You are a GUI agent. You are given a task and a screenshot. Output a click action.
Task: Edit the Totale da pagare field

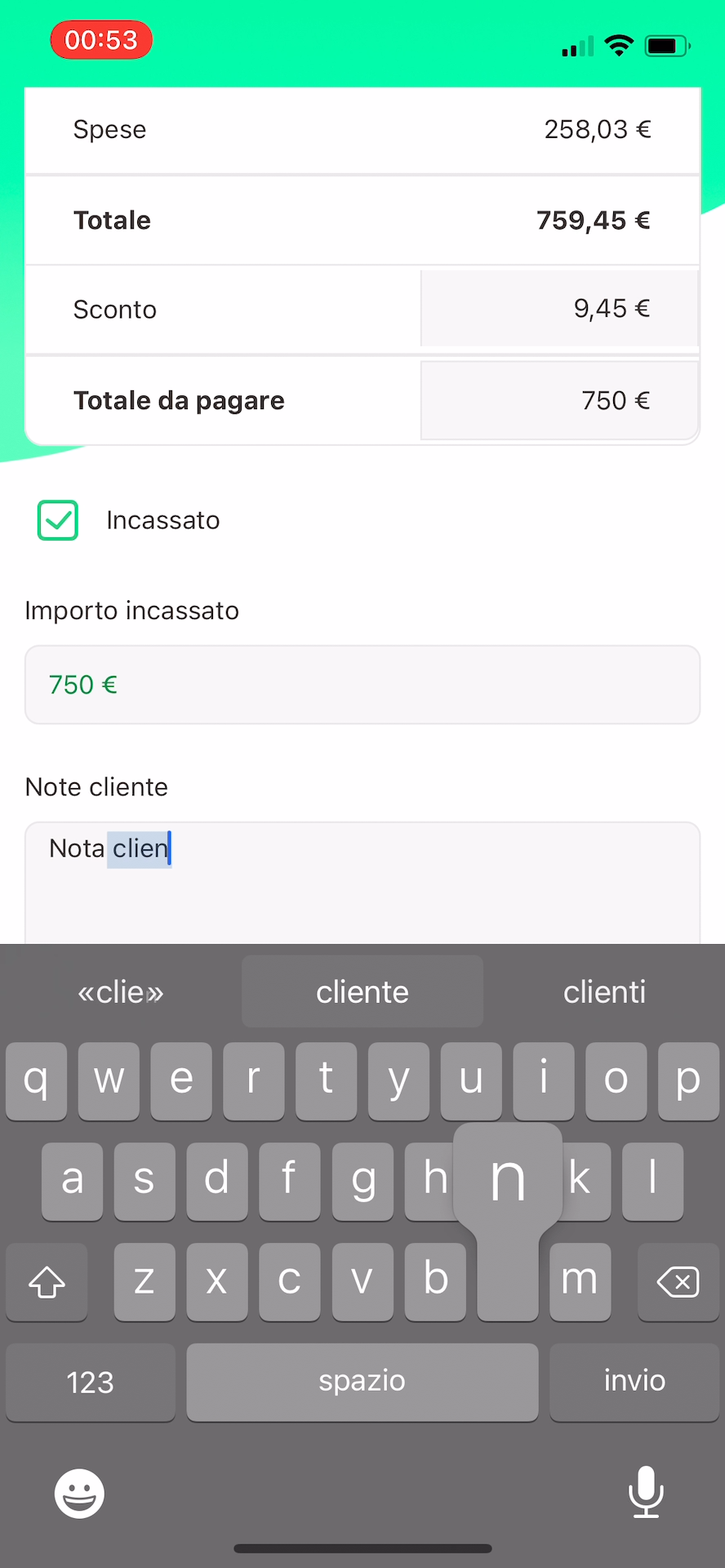click(559, 400)
